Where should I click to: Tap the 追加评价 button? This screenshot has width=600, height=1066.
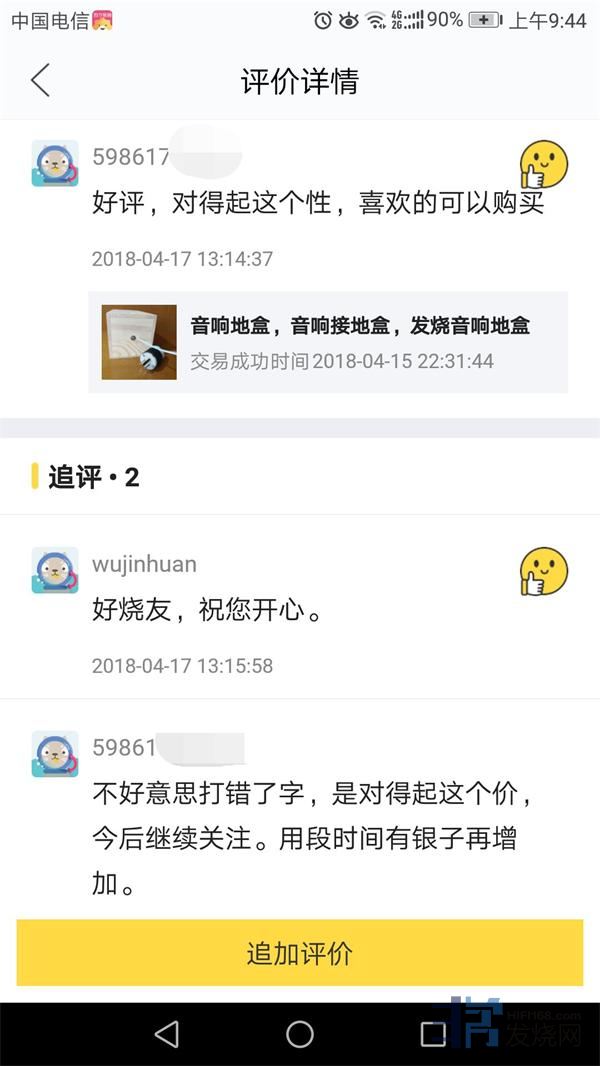point(300,953)
